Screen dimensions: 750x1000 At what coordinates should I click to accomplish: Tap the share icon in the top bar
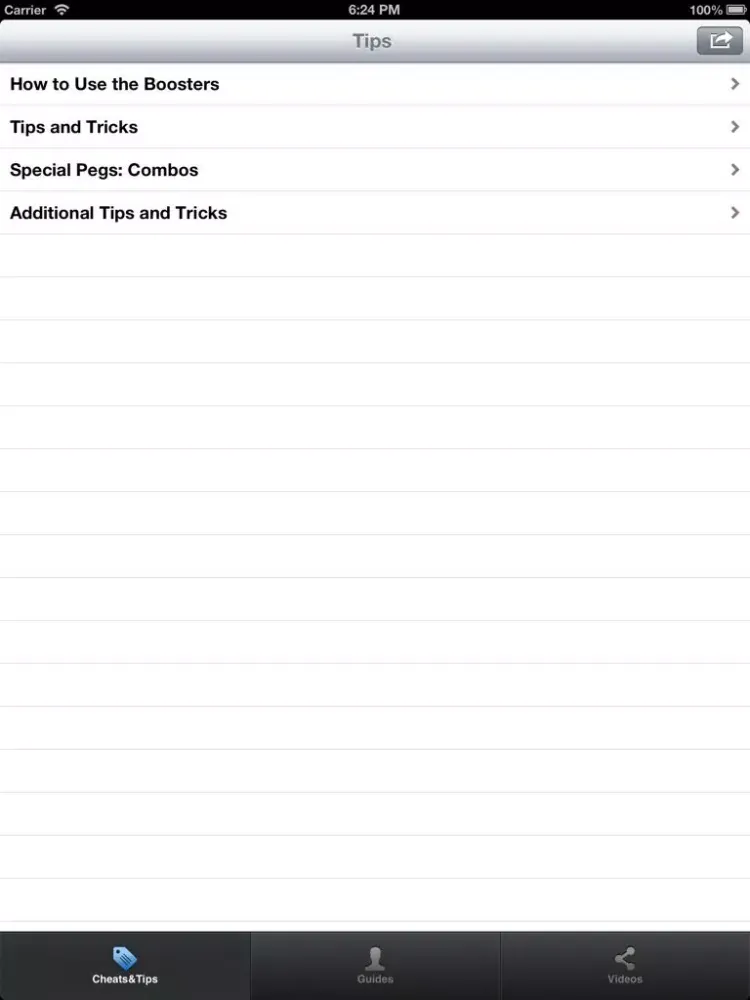[x=719, y=41]
